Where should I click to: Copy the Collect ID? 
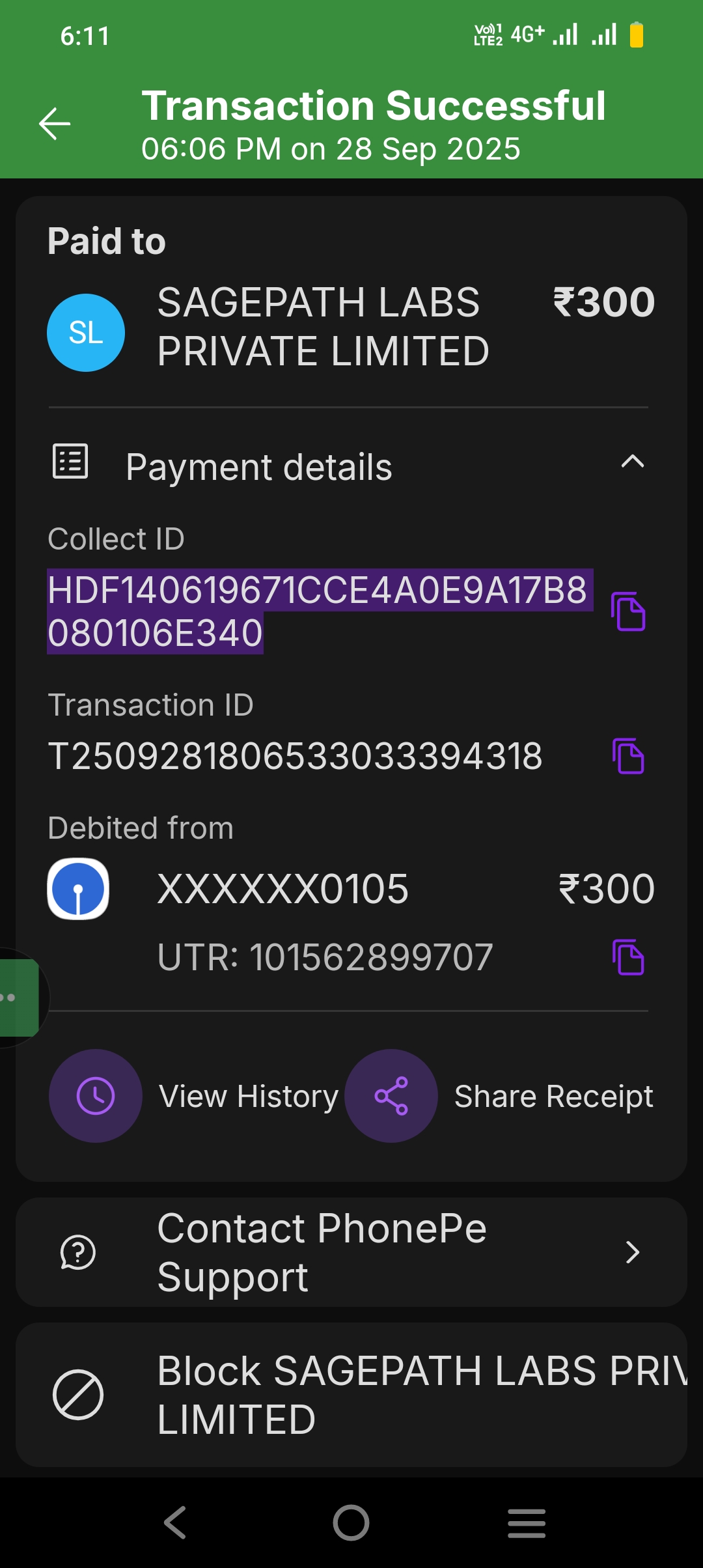pyautogui.click(x=628, y=611)
